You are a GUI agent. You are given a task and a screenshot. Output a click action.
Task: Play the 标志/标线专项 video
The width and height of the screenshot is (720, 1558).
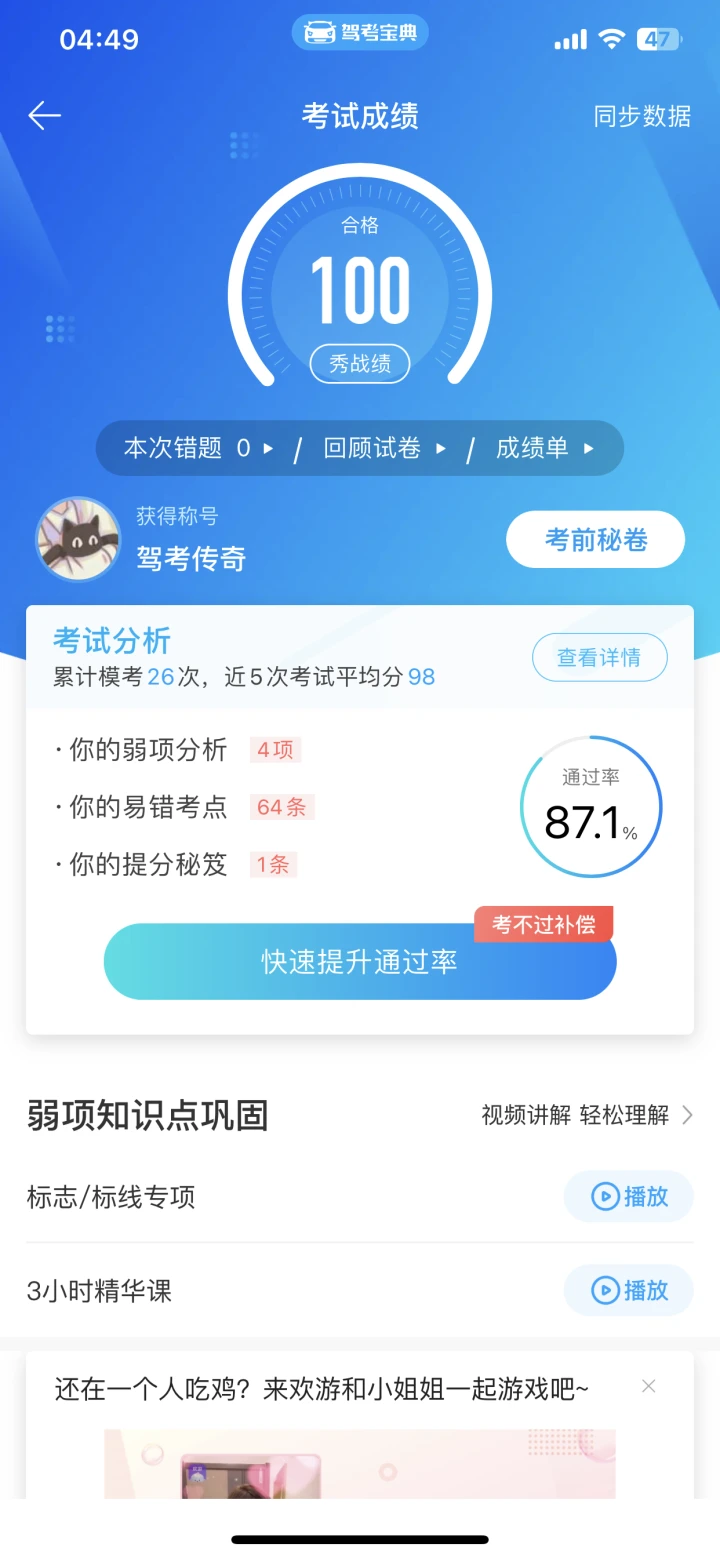629,1196
